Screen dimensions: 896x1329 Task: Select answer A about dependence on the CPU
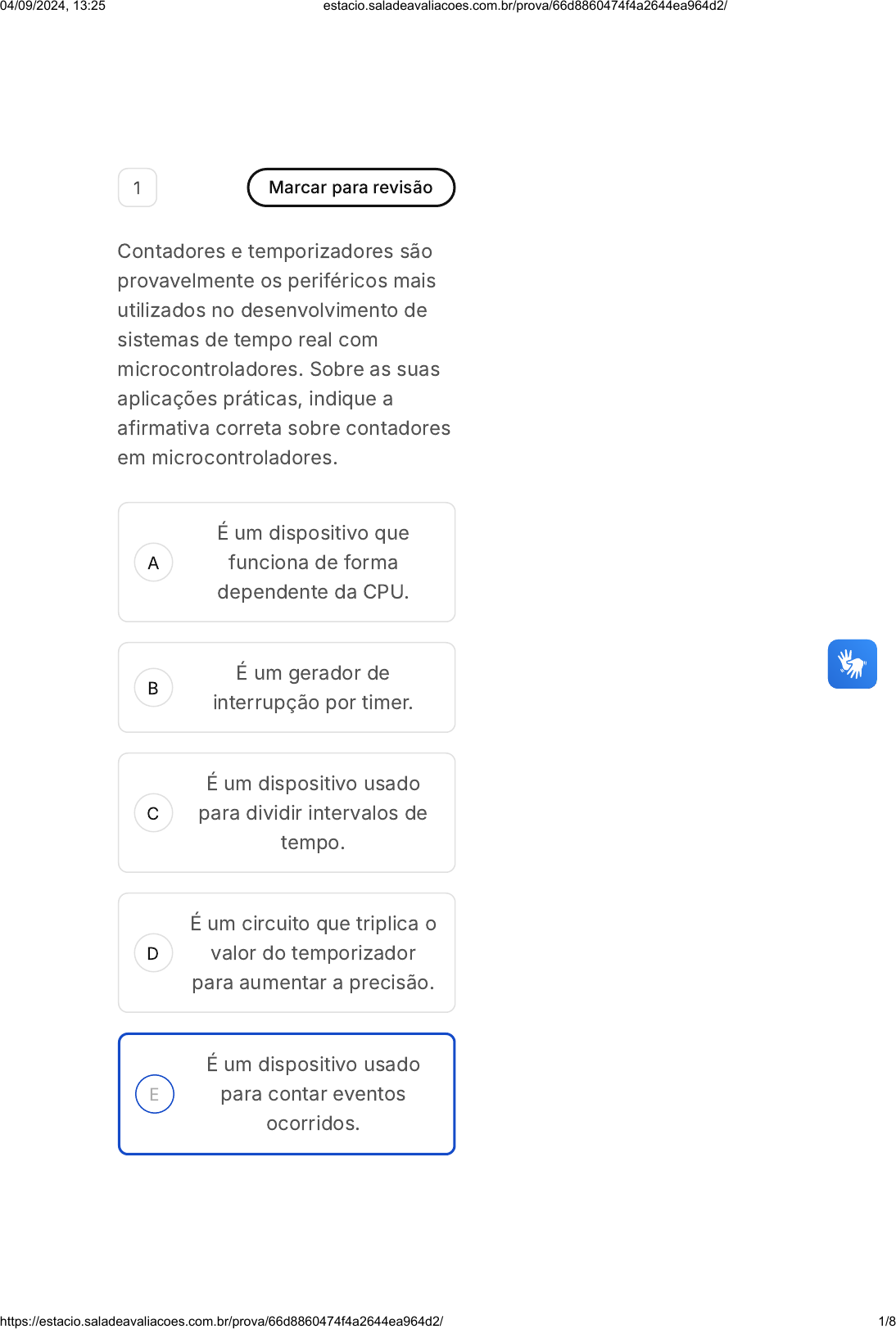(287, 563)
